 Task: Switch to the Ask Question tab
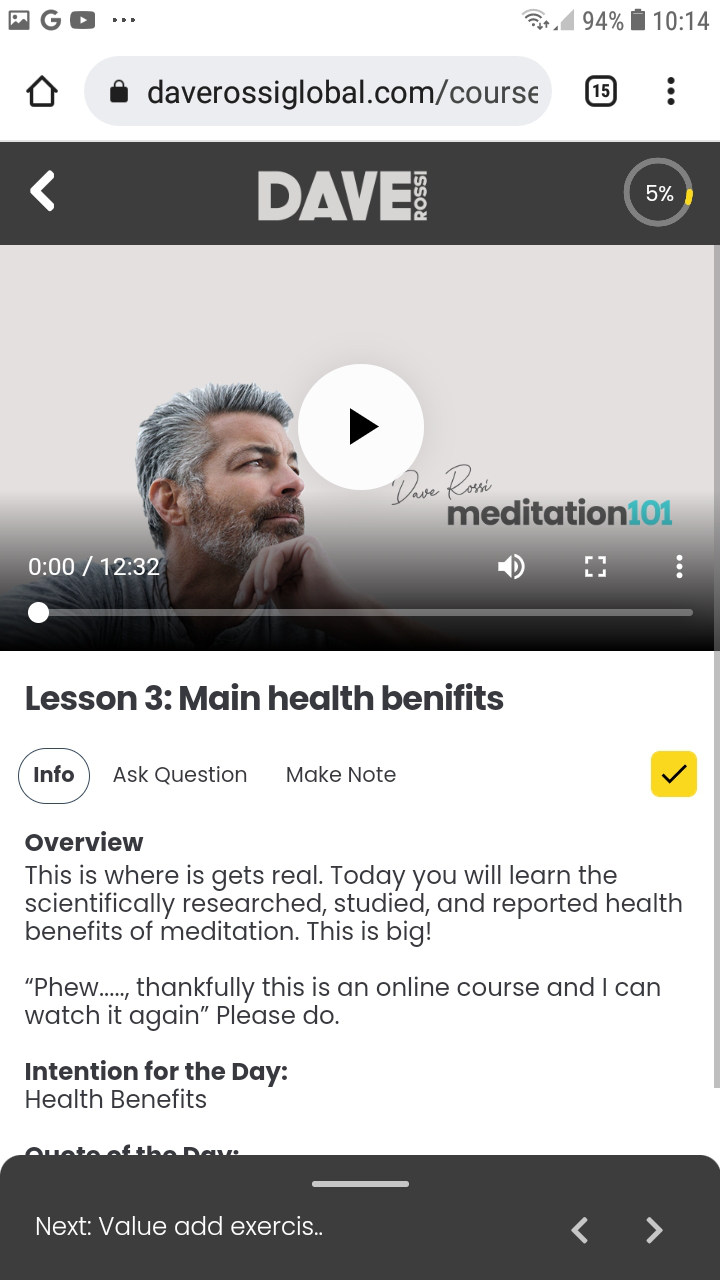tap(180, 775)
